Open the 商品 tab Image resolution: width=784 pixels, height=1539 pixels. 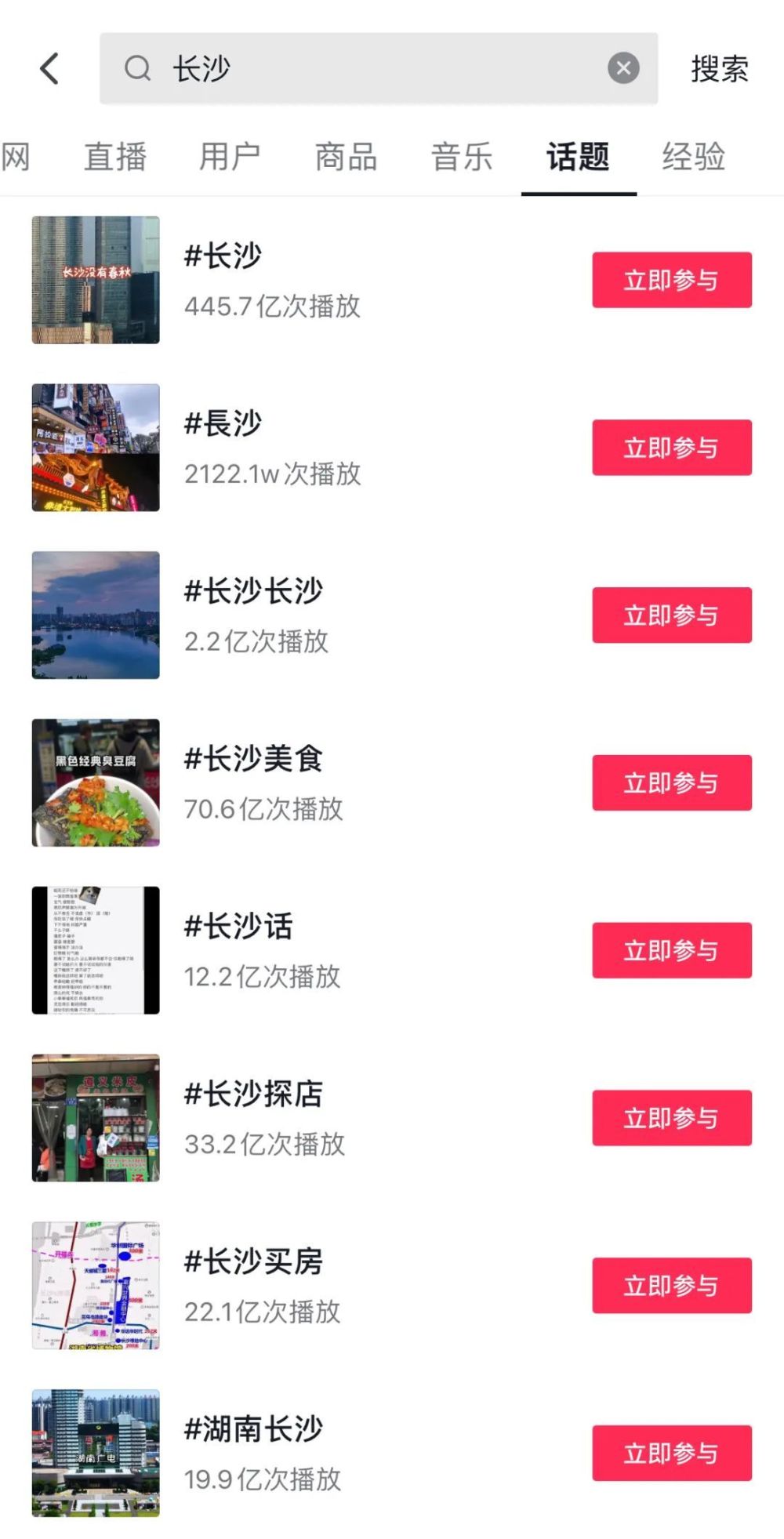(x=346, y=156)
